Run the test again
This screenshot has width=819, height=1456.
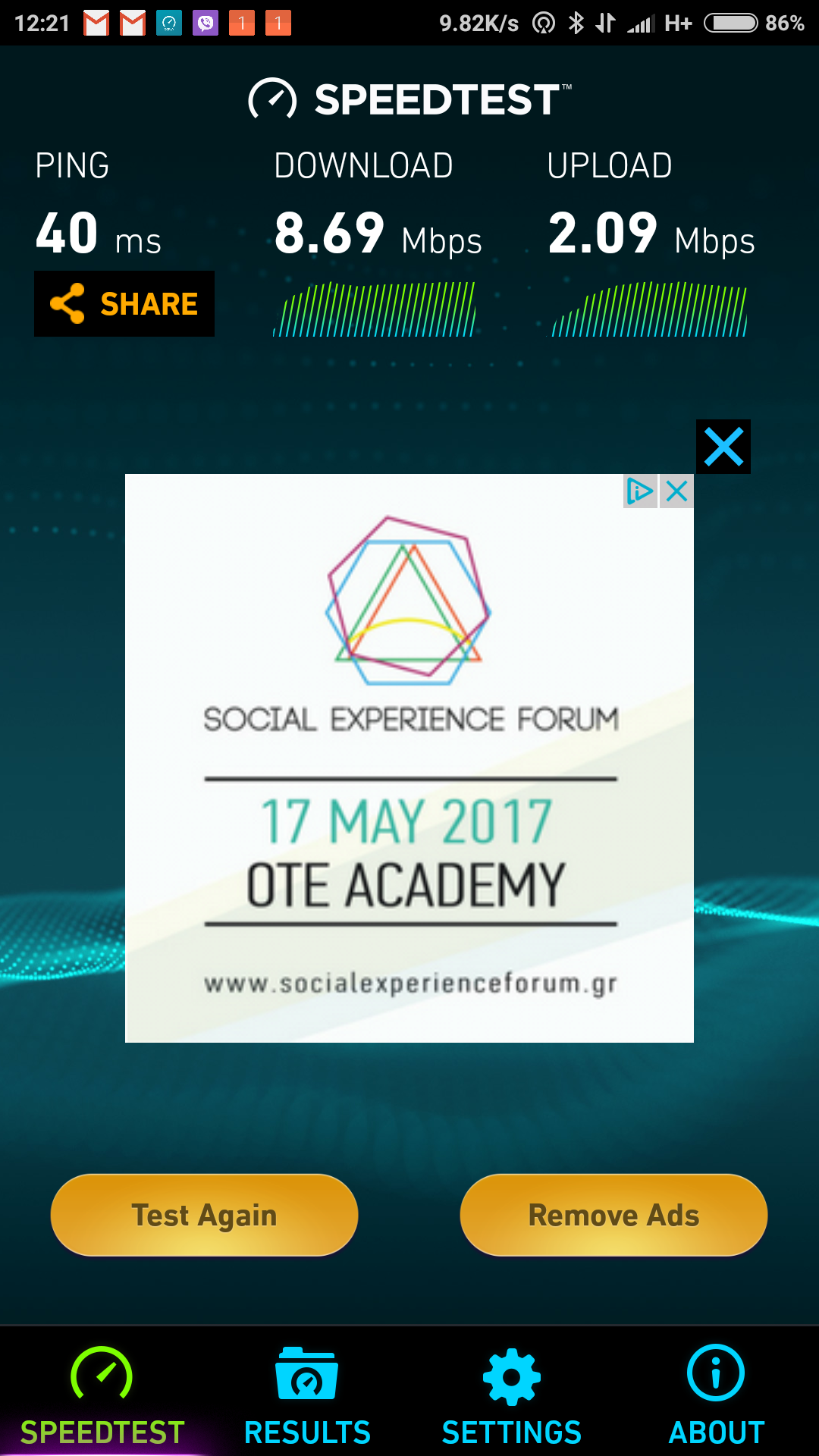pos(204,1215)
